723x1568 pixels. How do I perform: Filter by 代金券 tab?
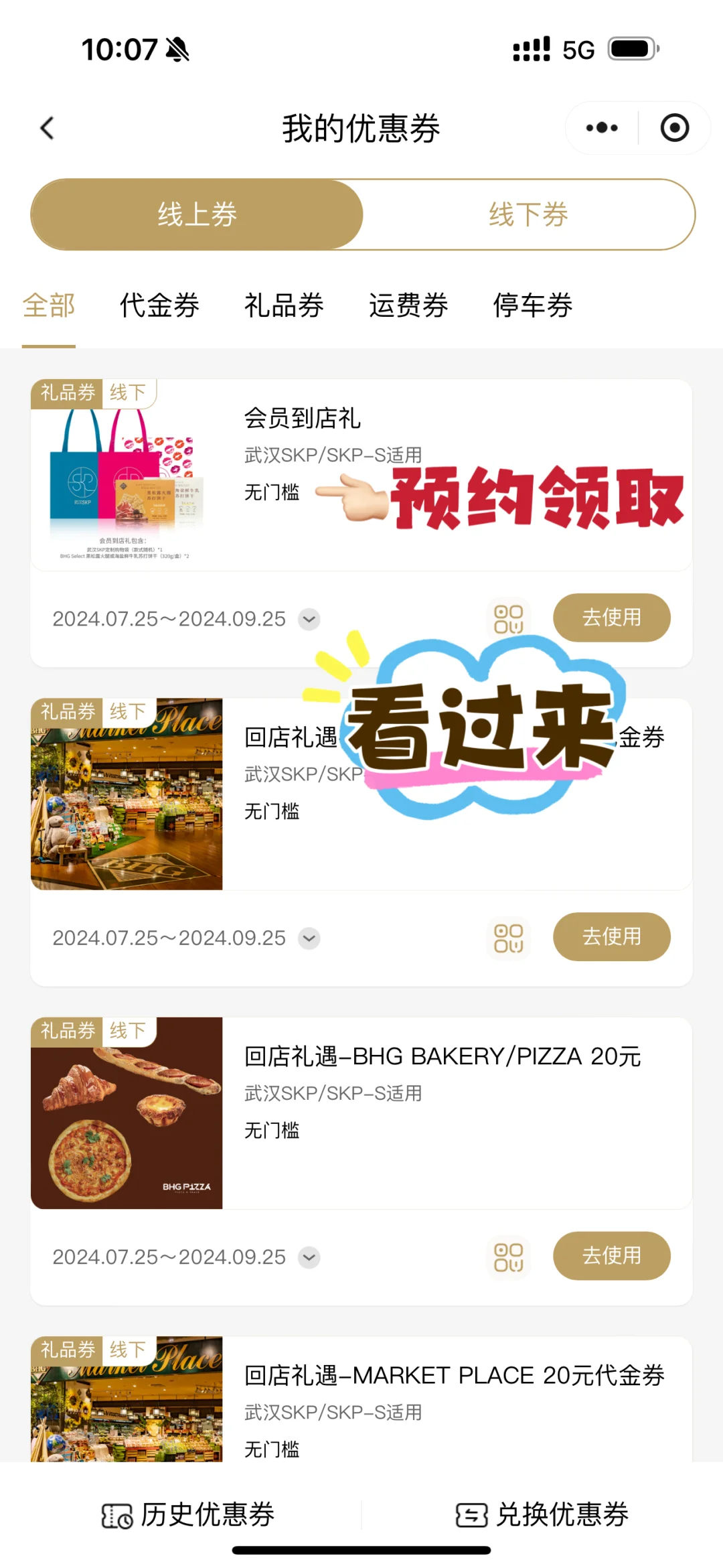pos(159,305)
